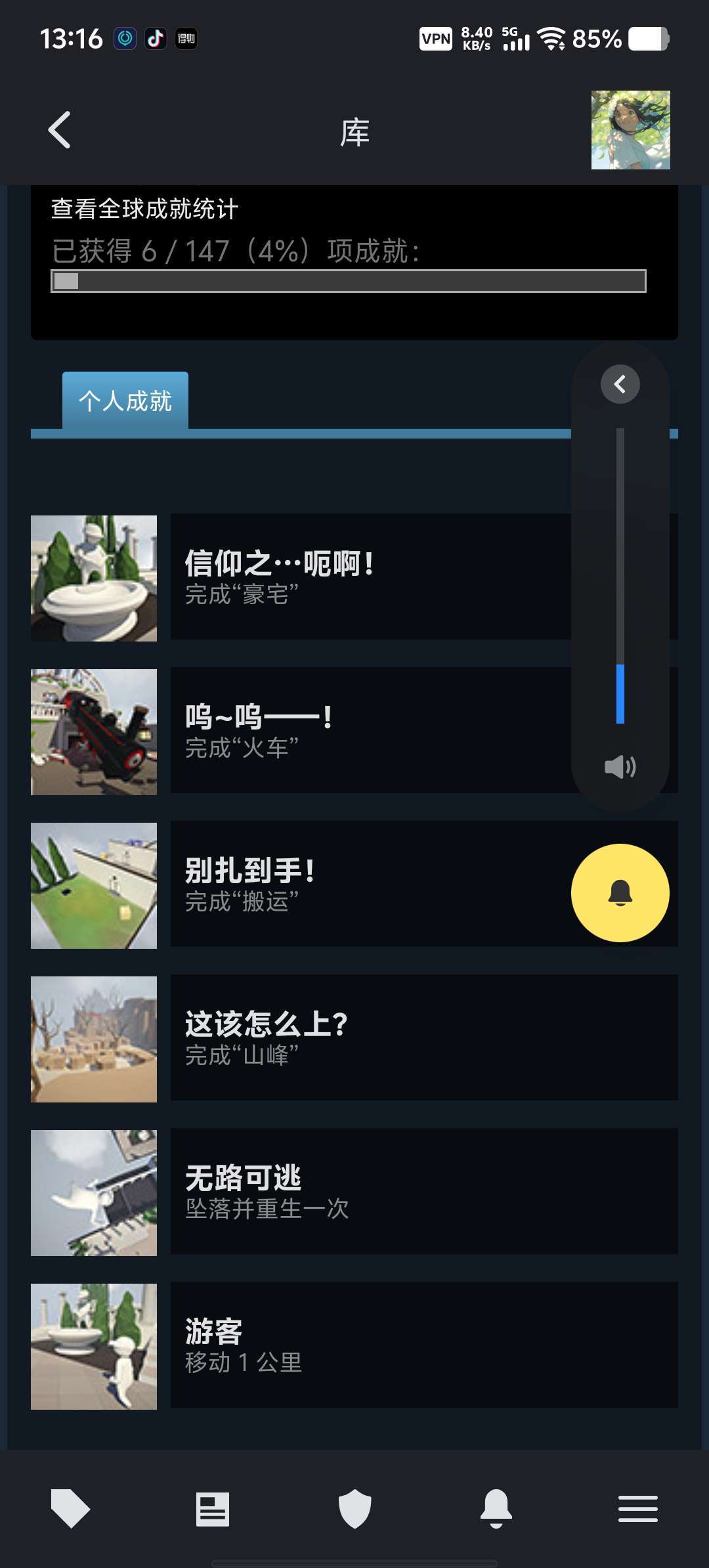Screen dimensions: 709x1568
Task: Open the profile avatar
Action: point(630,130)
